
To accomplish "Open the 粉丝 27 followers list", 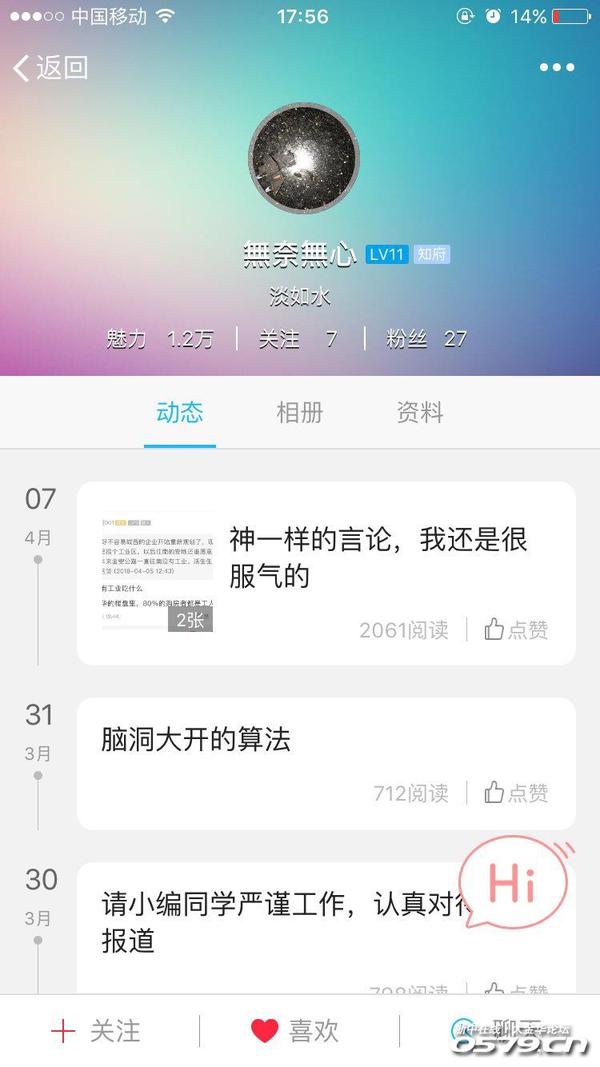I will pyautogui.click(x=427, y=339).
